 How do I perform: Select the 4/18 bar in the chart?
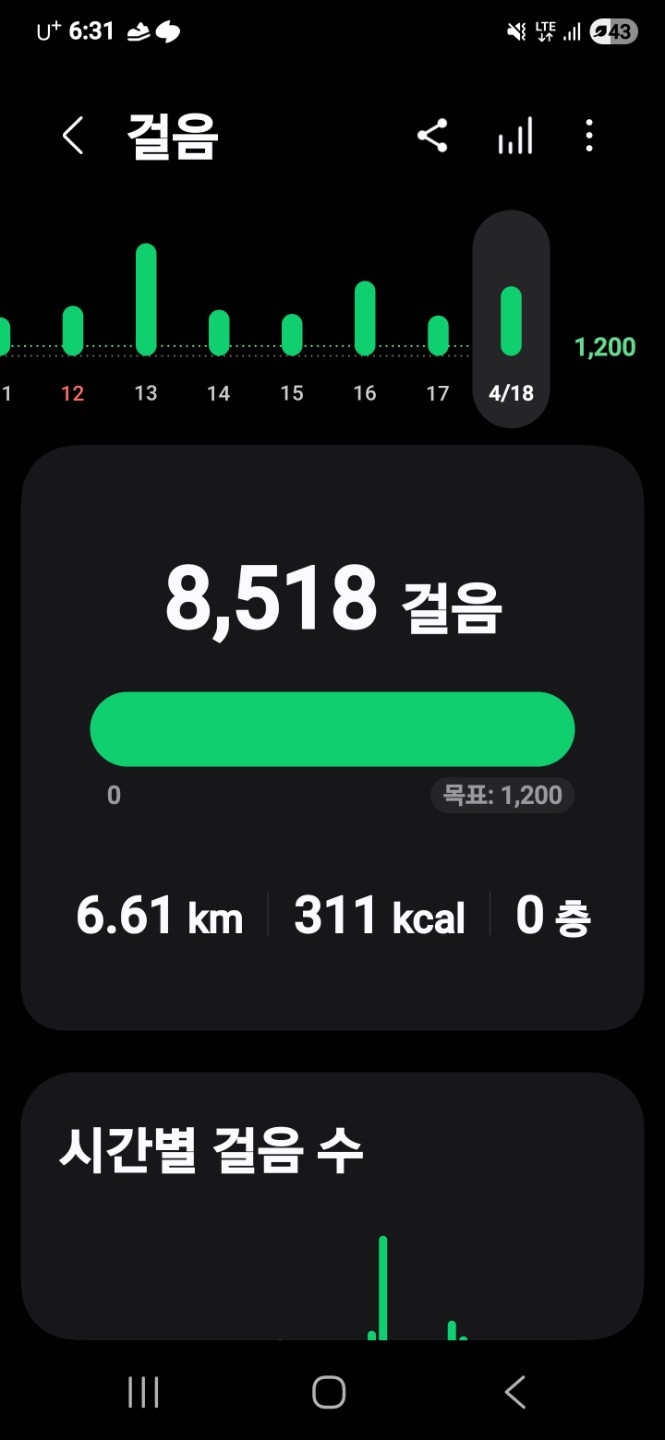[x=511, y=322]
